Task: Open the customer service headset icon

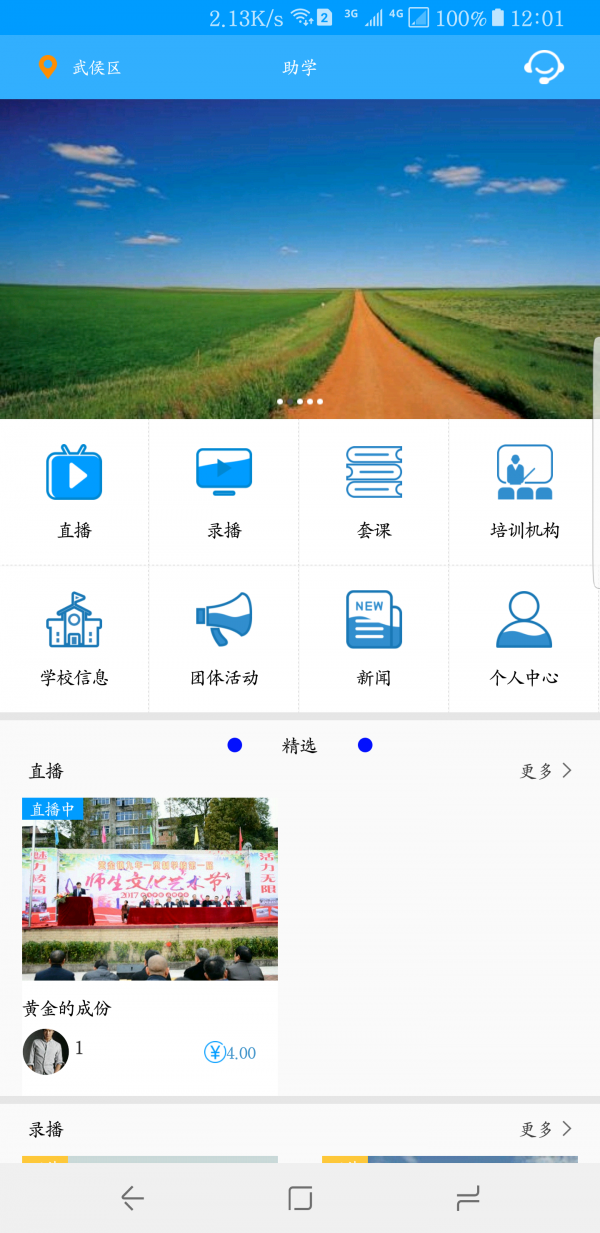Action: pyautogui.click(x=543, y=67)
